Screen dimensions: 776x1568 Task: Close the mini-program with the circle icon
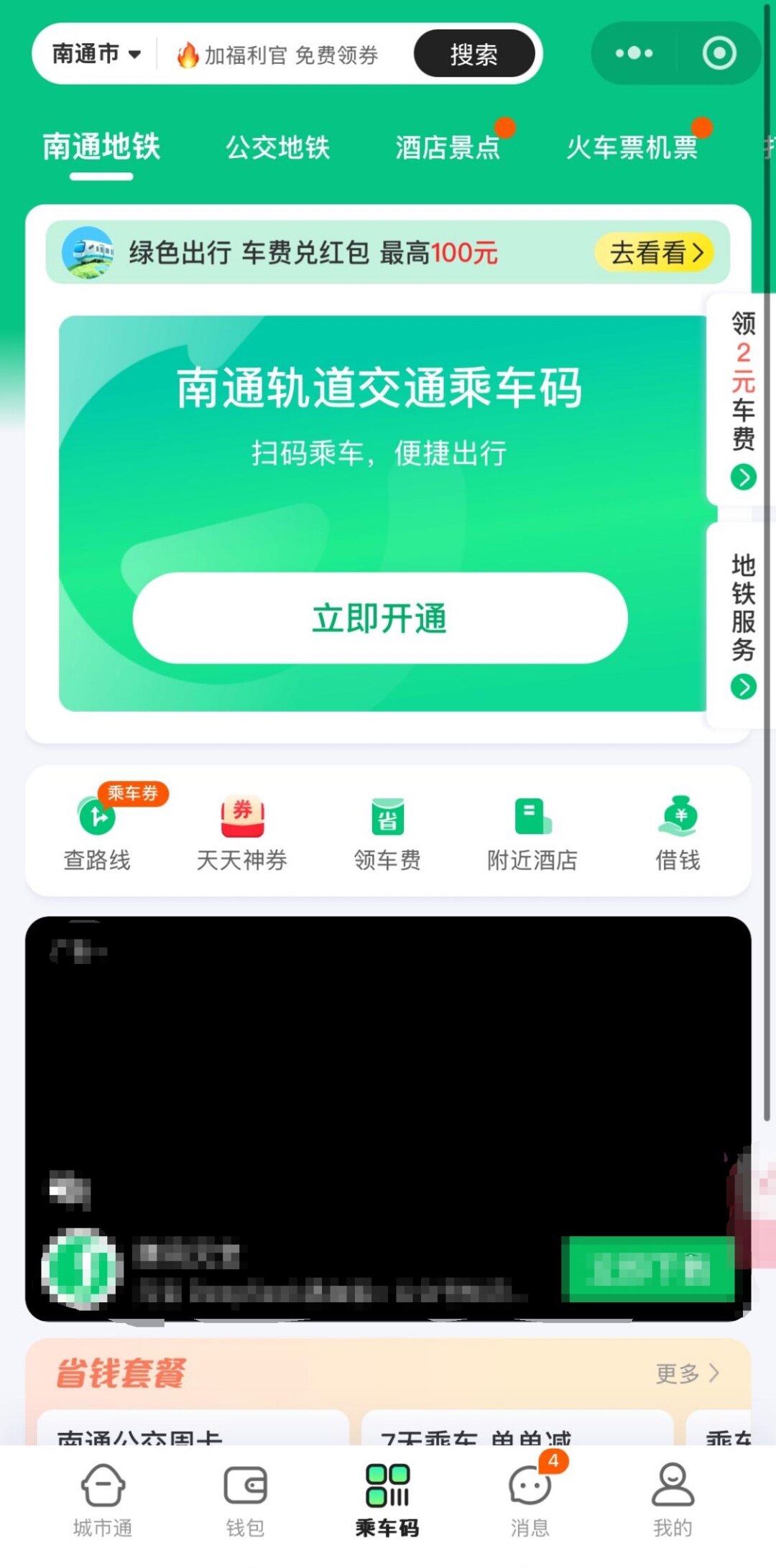point(719,53)
